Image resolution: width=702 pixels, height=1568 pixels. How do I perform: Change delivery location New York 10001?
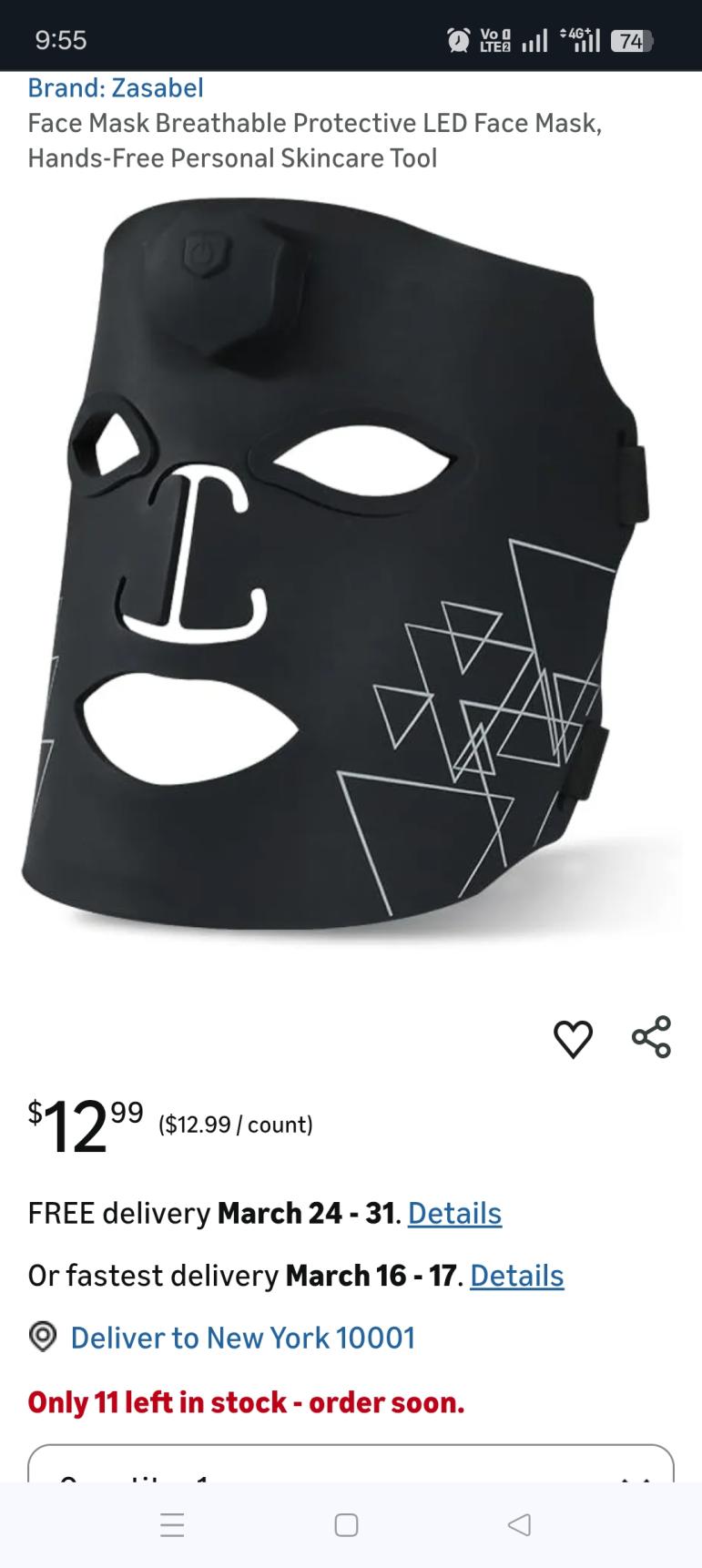coord(242,1338)
